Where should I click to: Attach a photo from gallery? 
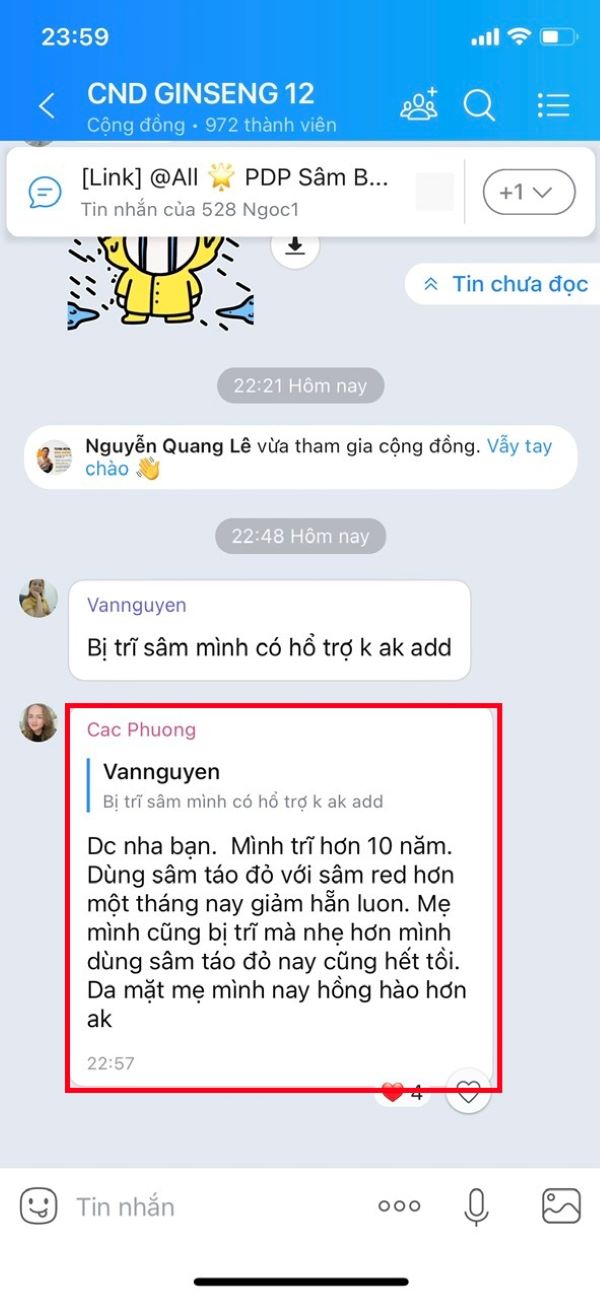[x=561, y=1206]
